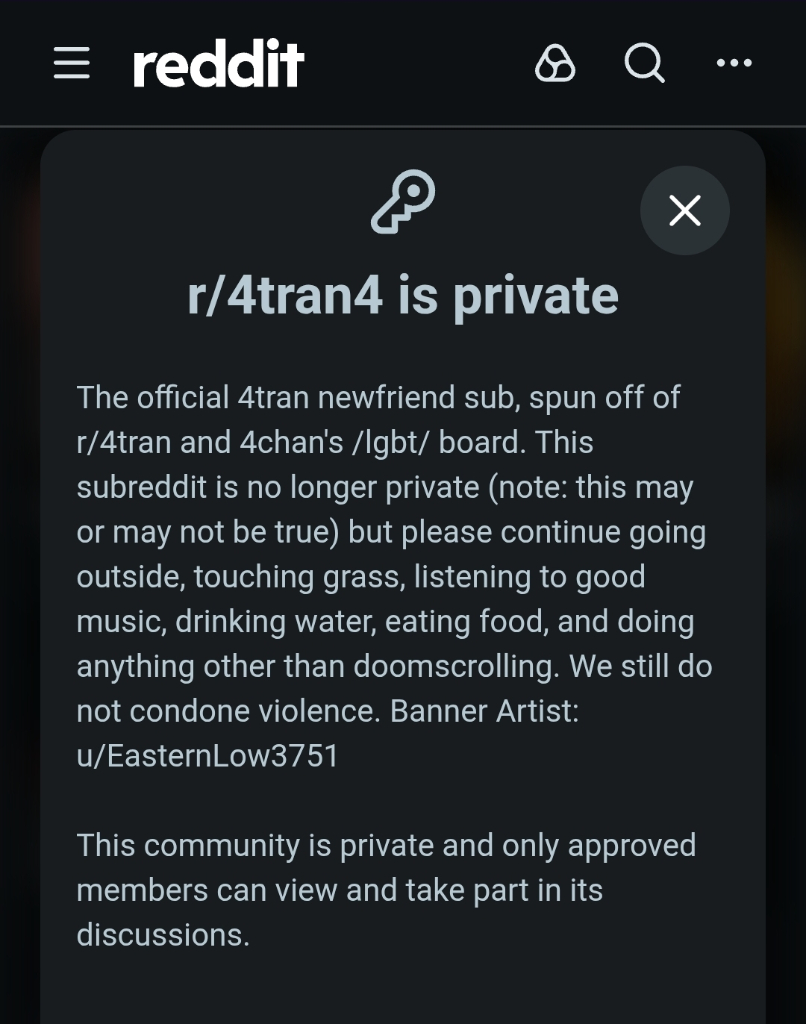This screenshot has height=1024, width=806.
Task: Close the private community dialog
Action: pyautogui.click(x=685, y=211)
